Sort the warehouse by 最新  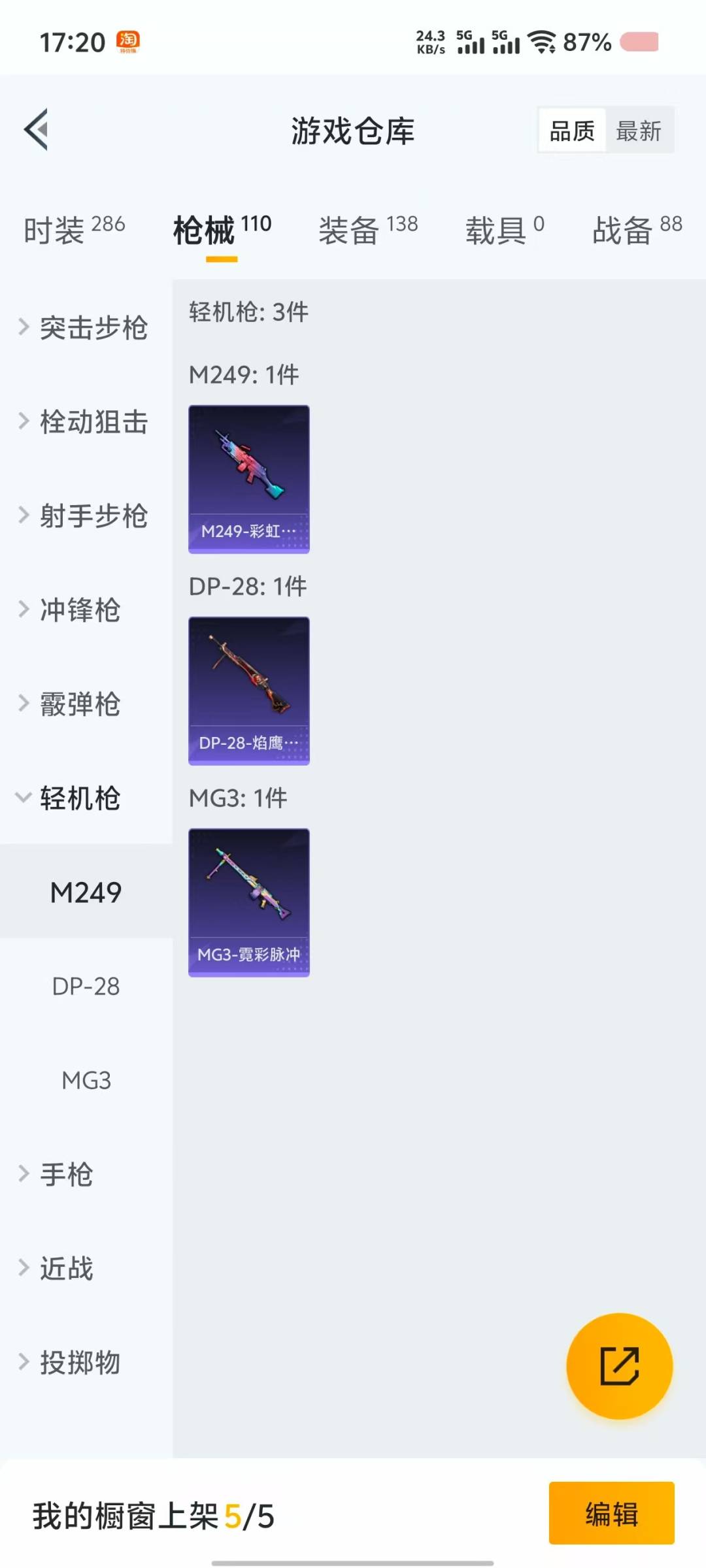639,131
